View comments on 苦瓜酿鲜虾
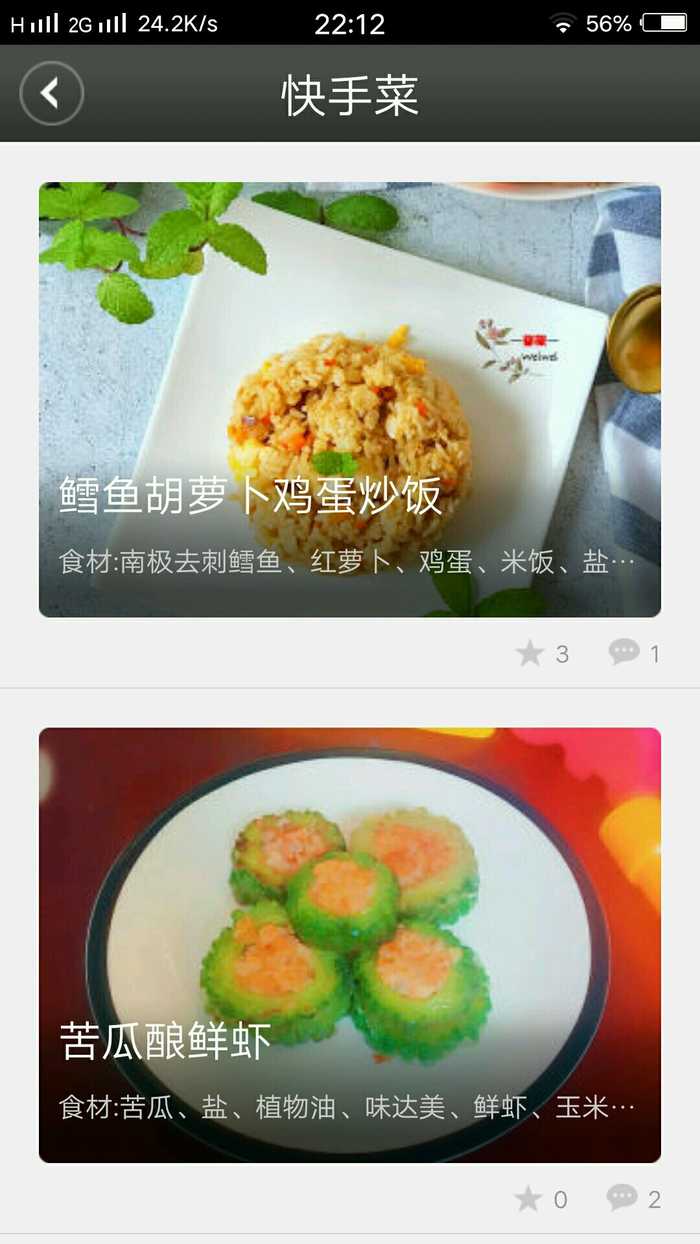 [x=622, y=1198]
